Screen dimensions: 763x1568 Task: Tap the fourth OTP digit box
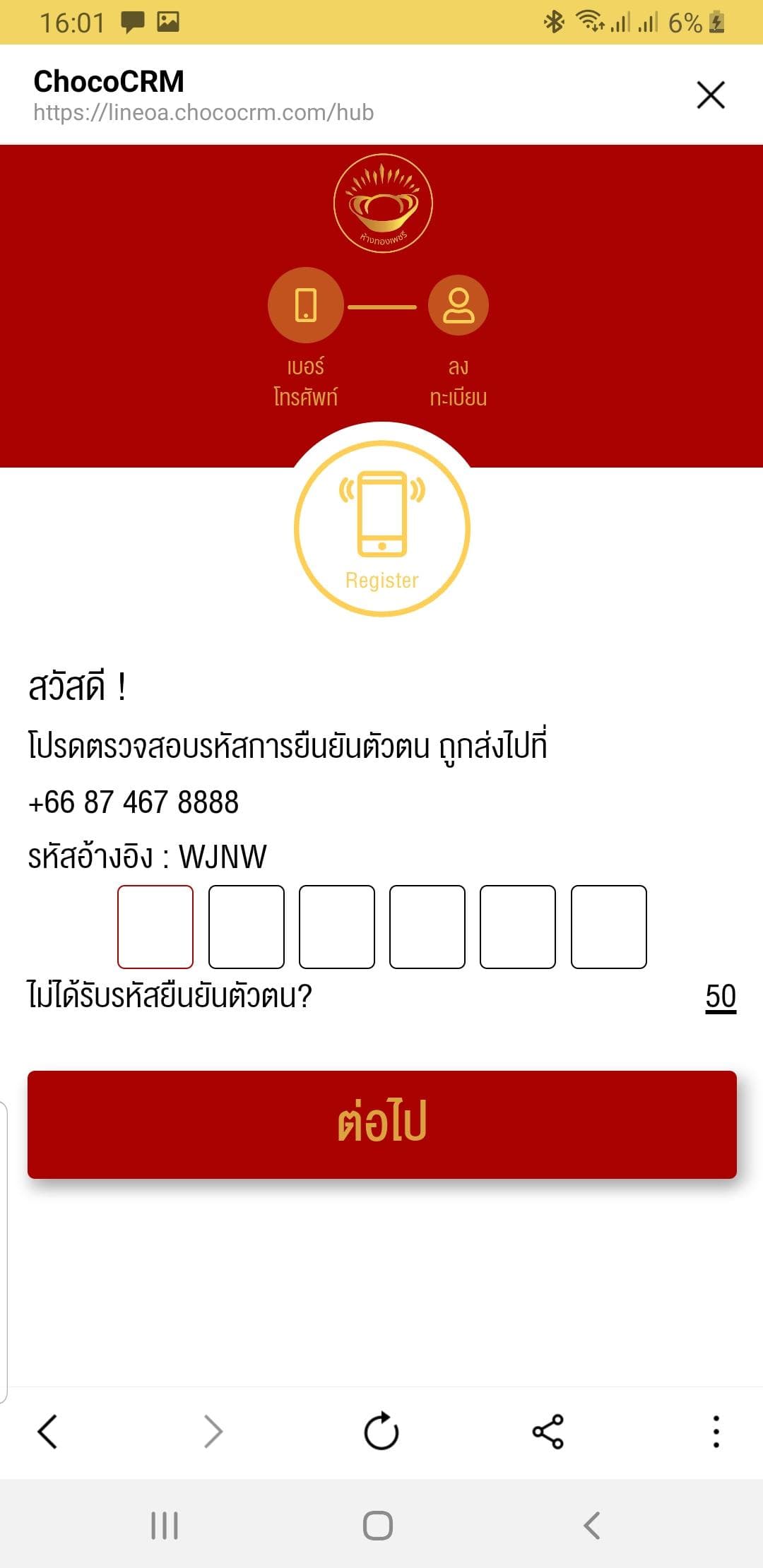coord(427,927)
